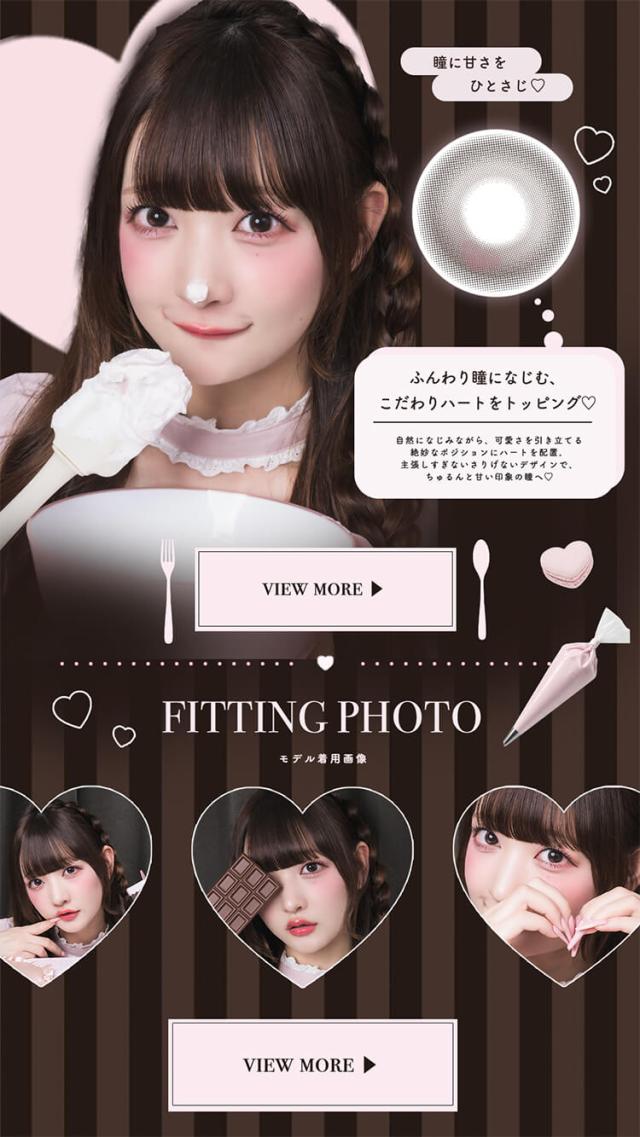
Task: Tap VIEW MORE below the fitting photos
Action: pos(312,1064)
